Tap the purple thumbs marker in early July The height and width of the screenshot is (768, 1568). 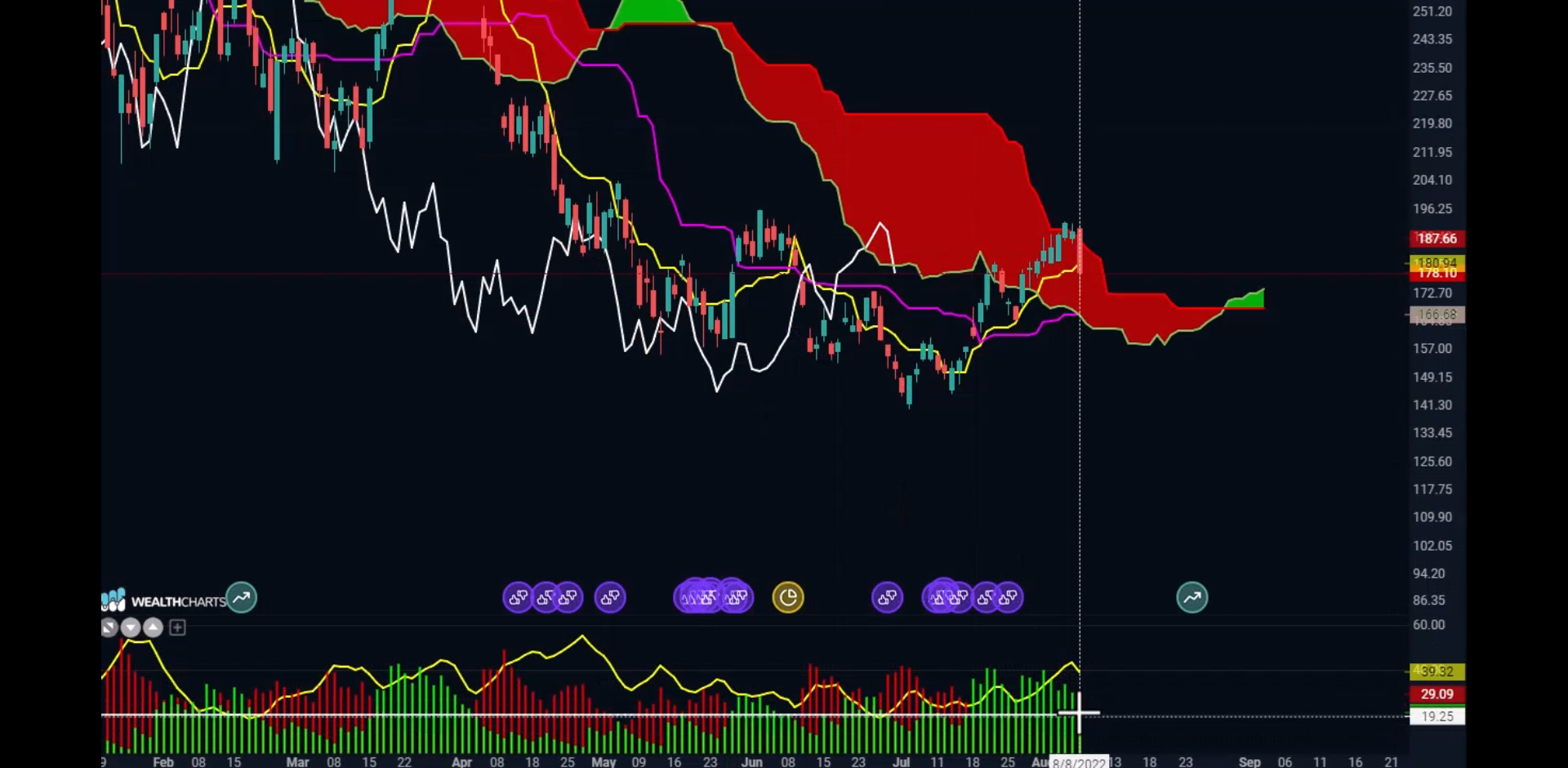(887, 598)
